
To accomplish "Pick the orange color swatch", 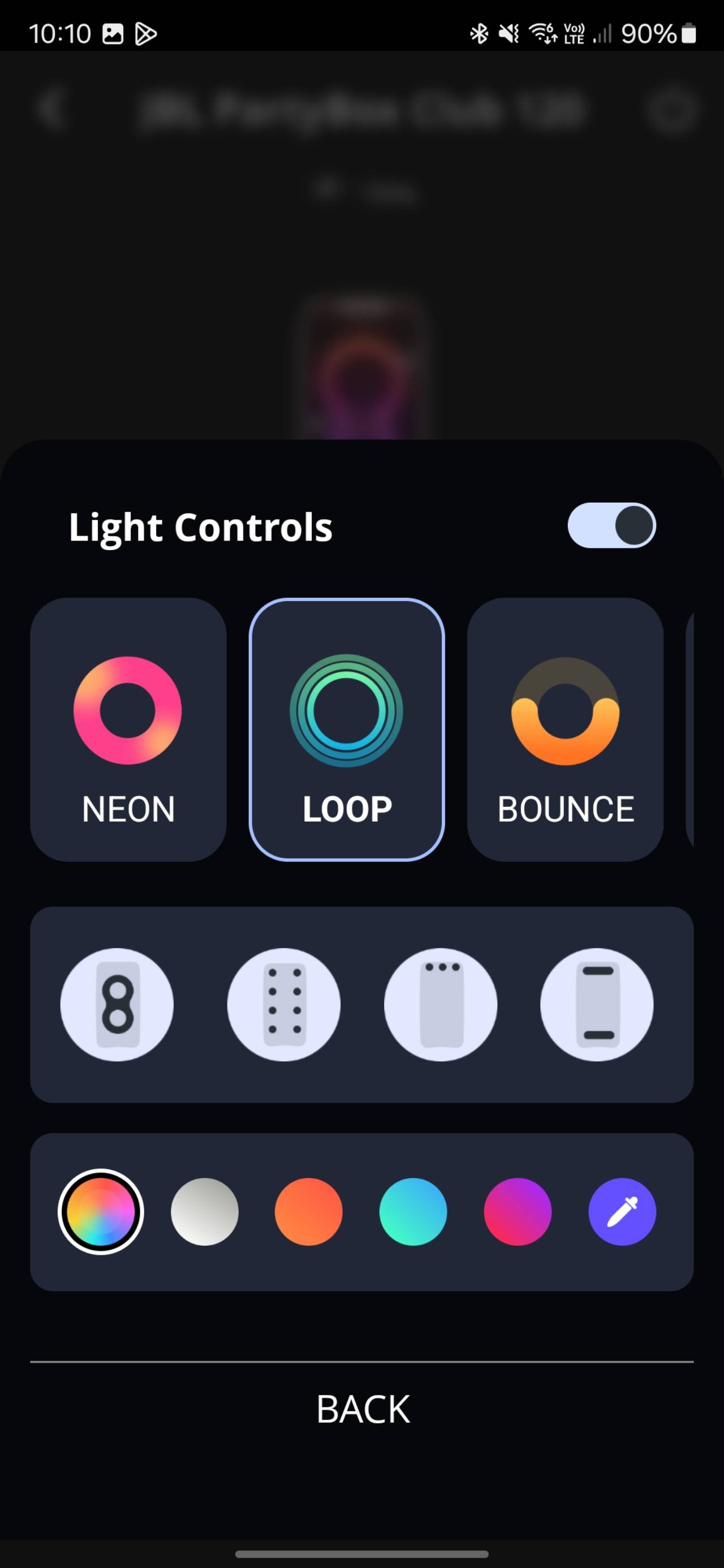I will click(309, 1211).
